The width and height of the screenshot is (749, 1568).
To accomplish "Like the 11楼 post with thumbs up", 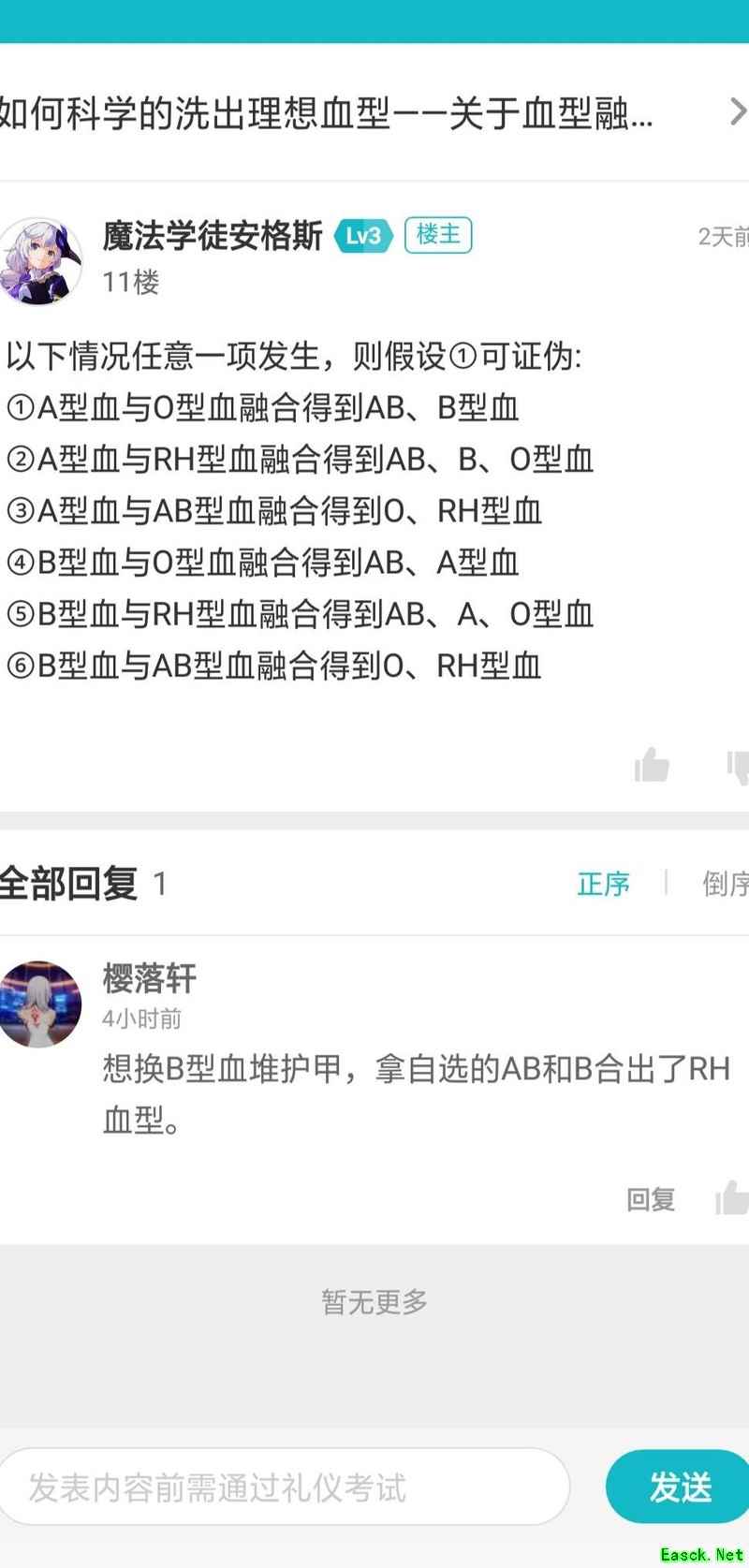I will (x=652, y=765).
